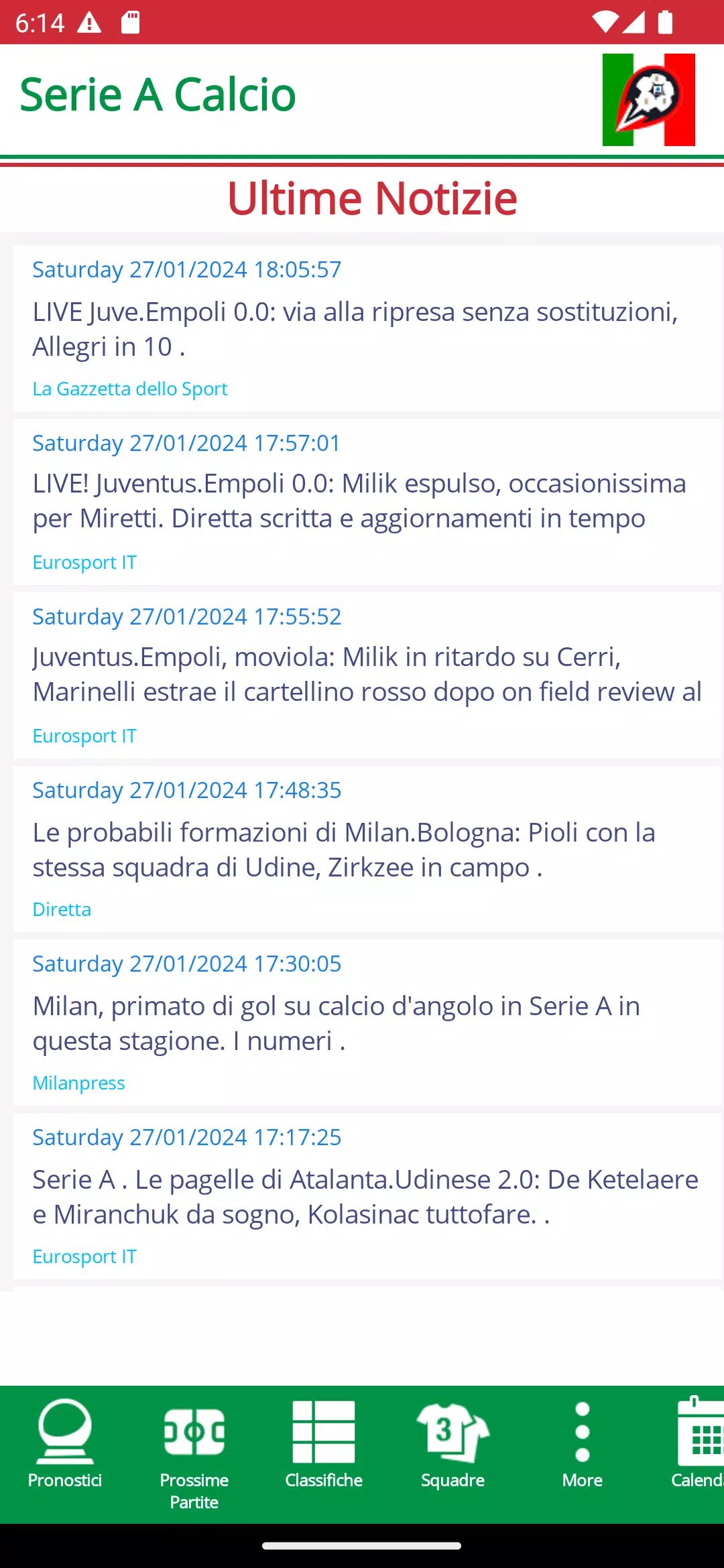Open the Pronostici predictions icon

(x=65, y=1434)
